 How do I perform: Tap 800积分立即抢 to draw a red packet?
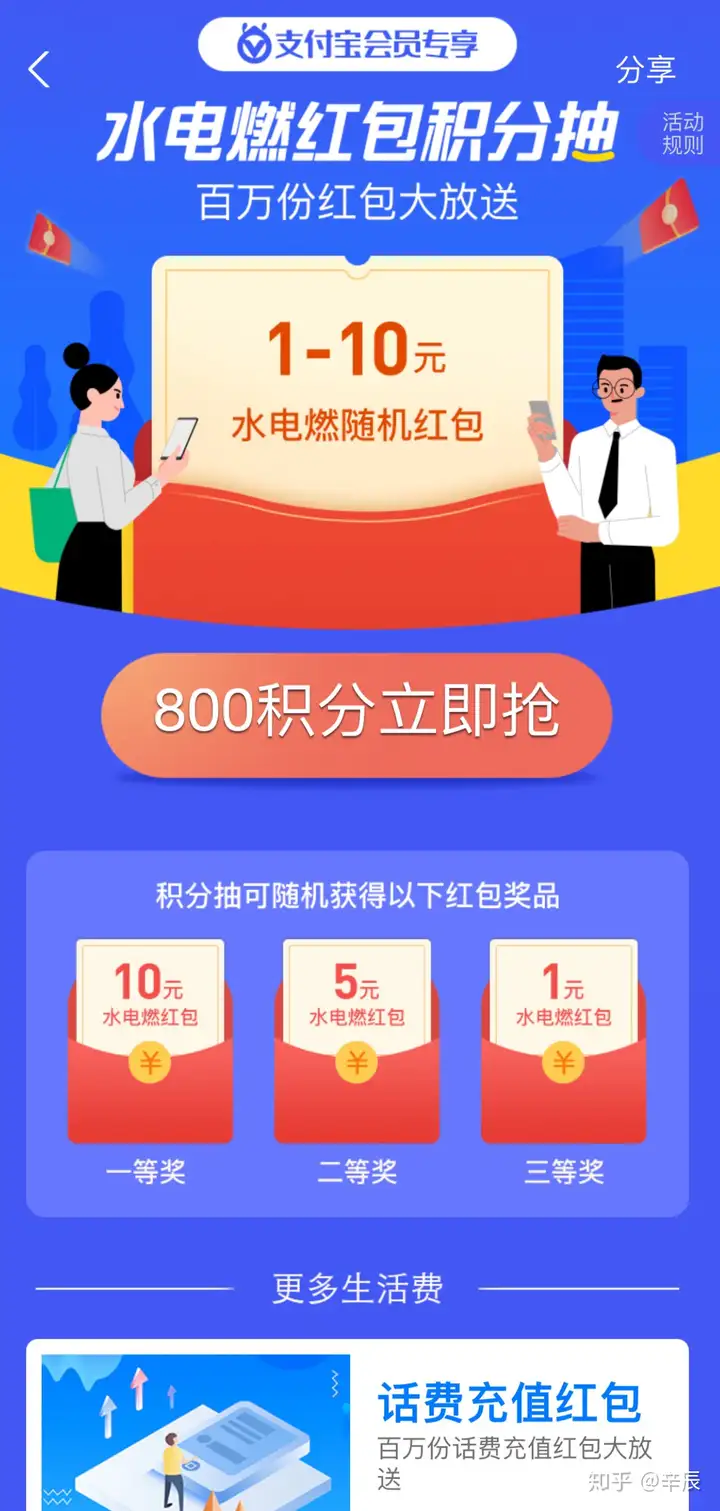point(356,712)
